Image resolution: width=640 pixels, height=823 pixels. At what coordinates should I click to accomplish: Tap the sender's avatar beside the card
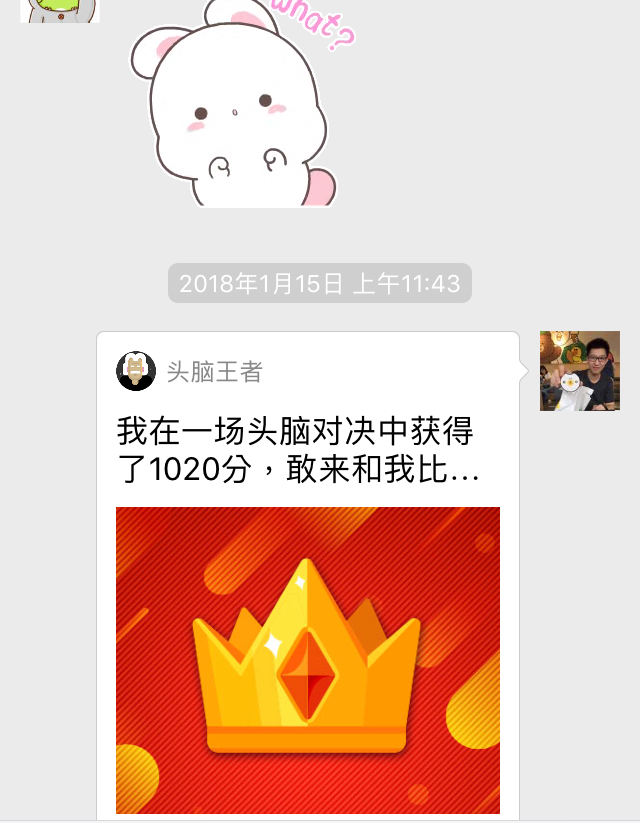pyautogui.click(x=579, y=371)
